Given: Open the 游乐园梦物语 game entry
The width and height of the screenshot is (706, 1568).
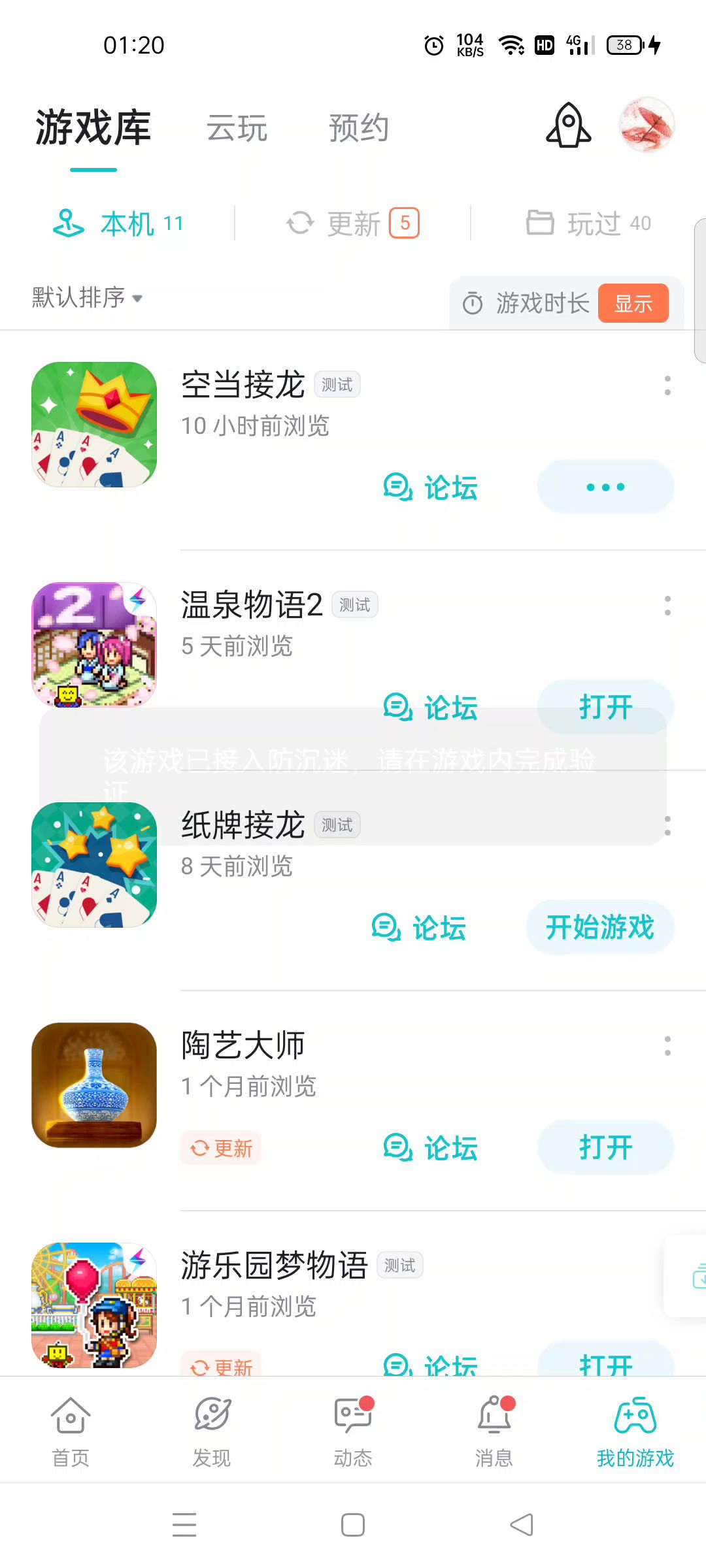Looking at the screenshot, I should [x=275, y=1266].
